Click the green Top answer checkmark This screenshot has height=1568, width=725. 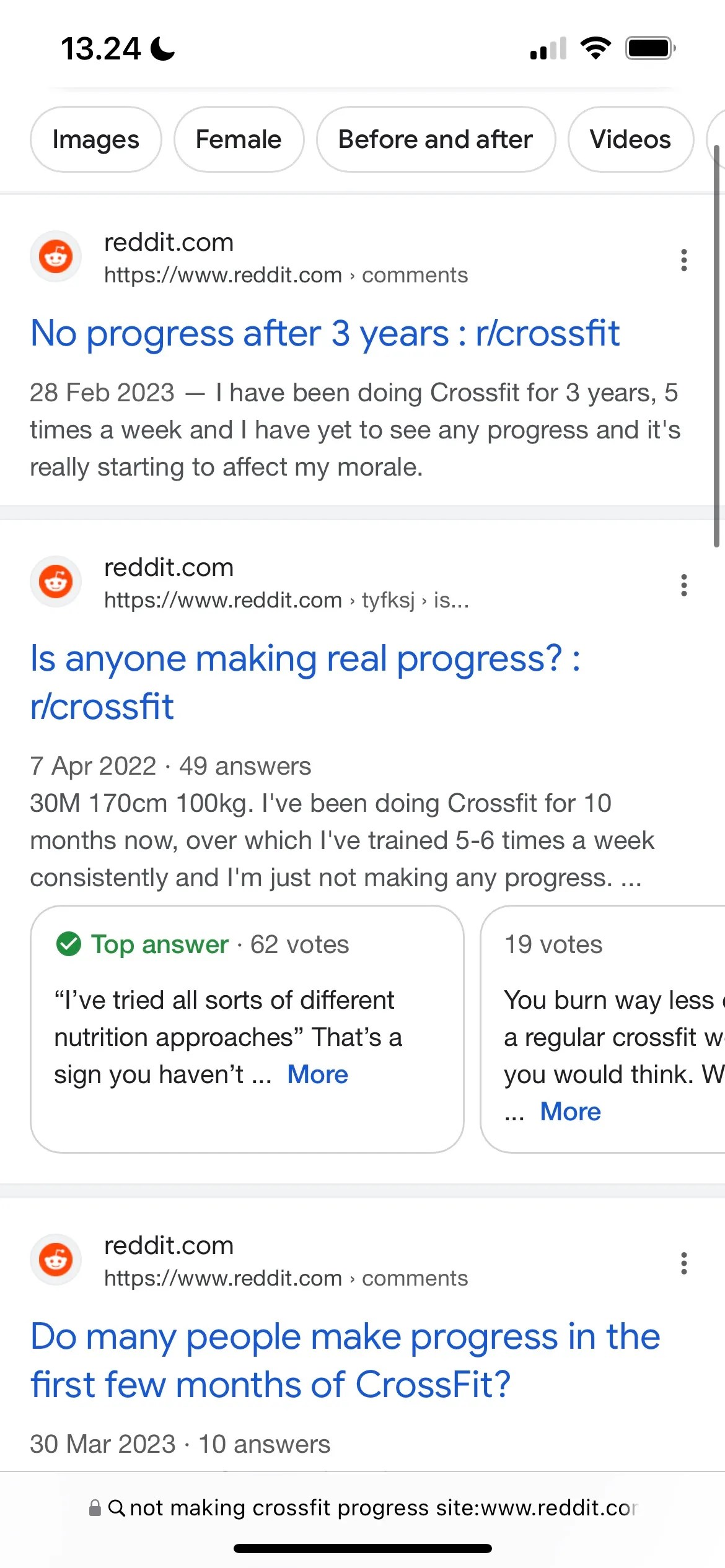(x=69, y=944)
